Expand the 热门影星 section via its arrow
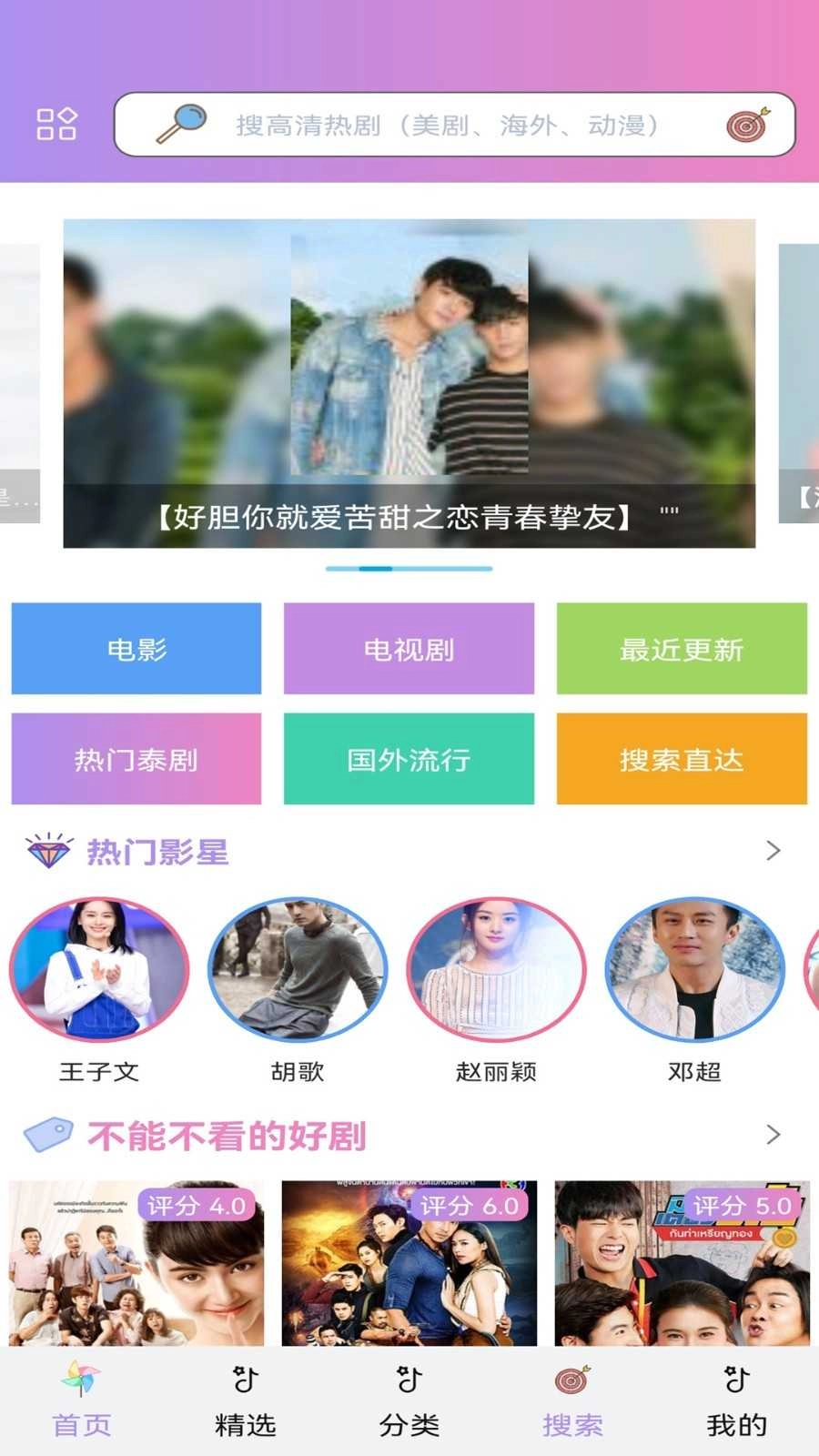The height and width of the screenshot is (1456, 819). pos(773,852)
